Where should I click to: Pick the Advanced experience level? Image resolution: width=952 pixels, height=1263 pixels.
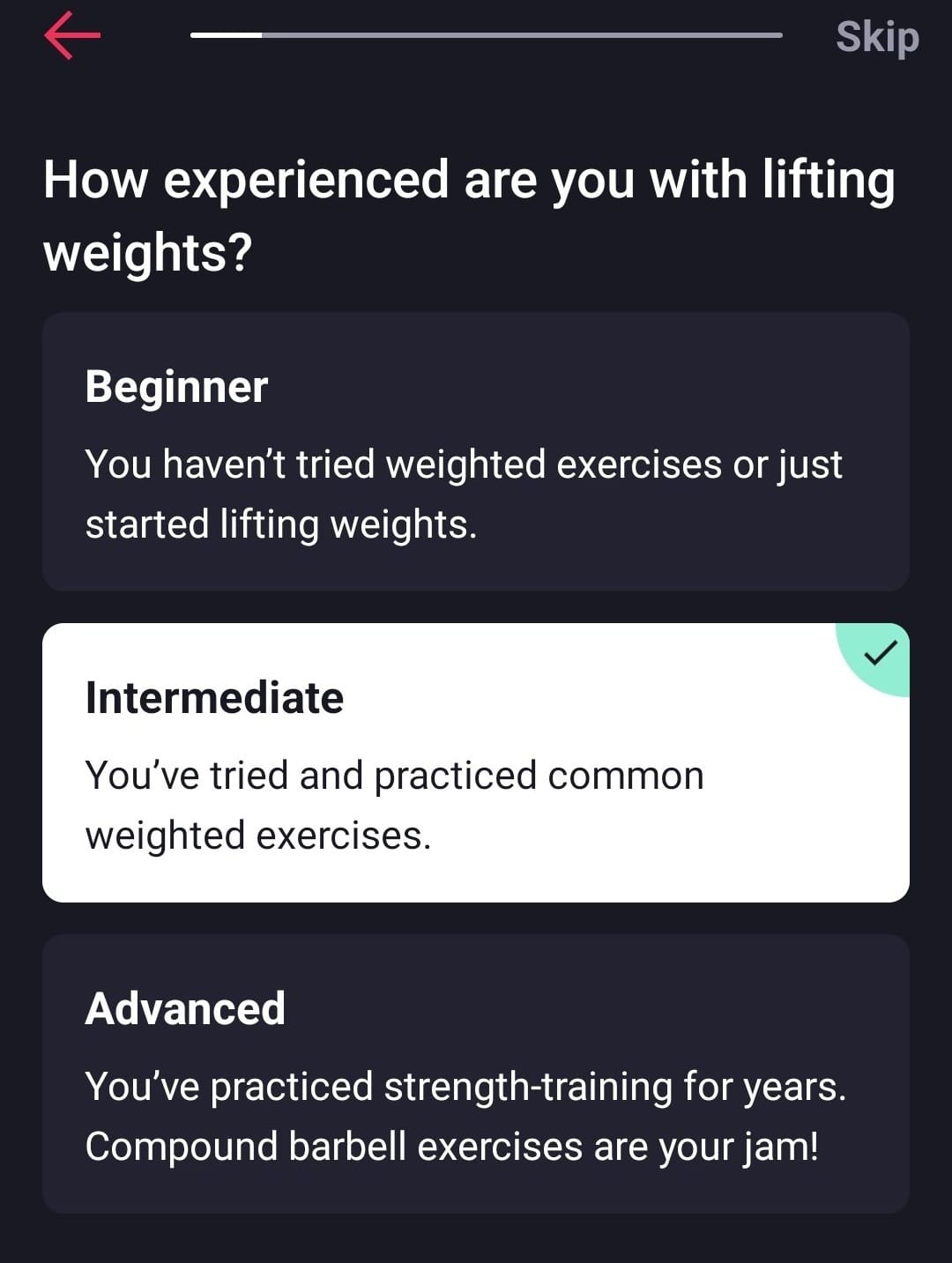(476, 1074)
